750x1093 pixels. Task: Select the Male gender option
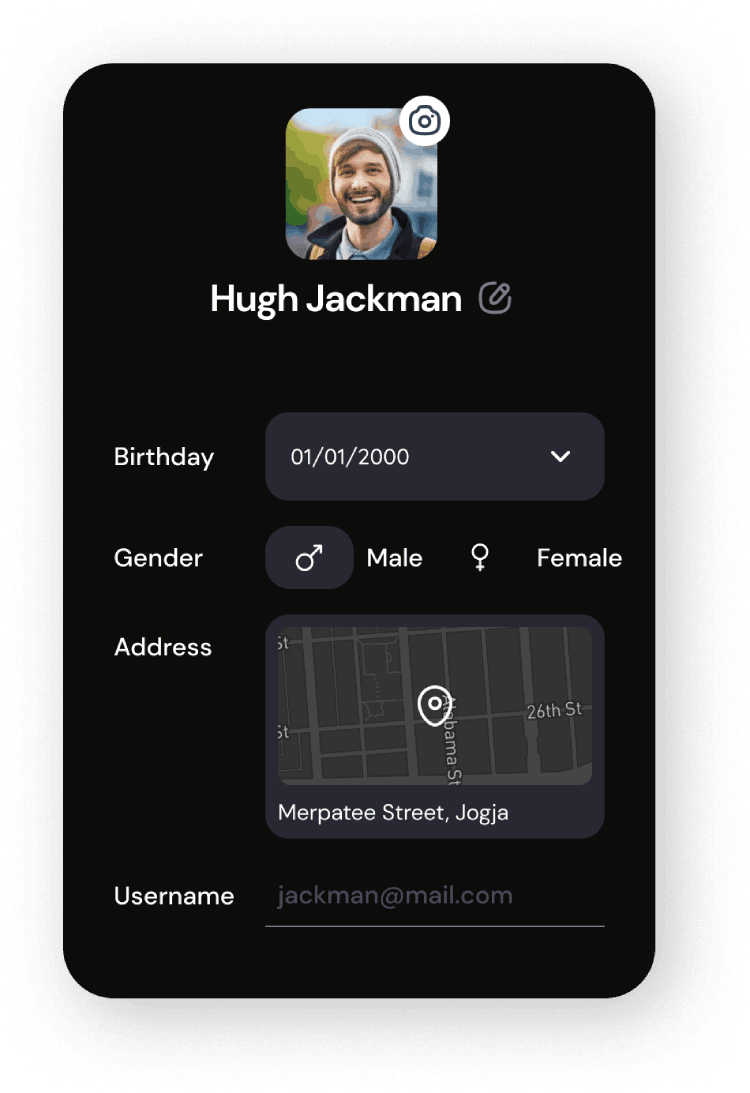(309, 558)
